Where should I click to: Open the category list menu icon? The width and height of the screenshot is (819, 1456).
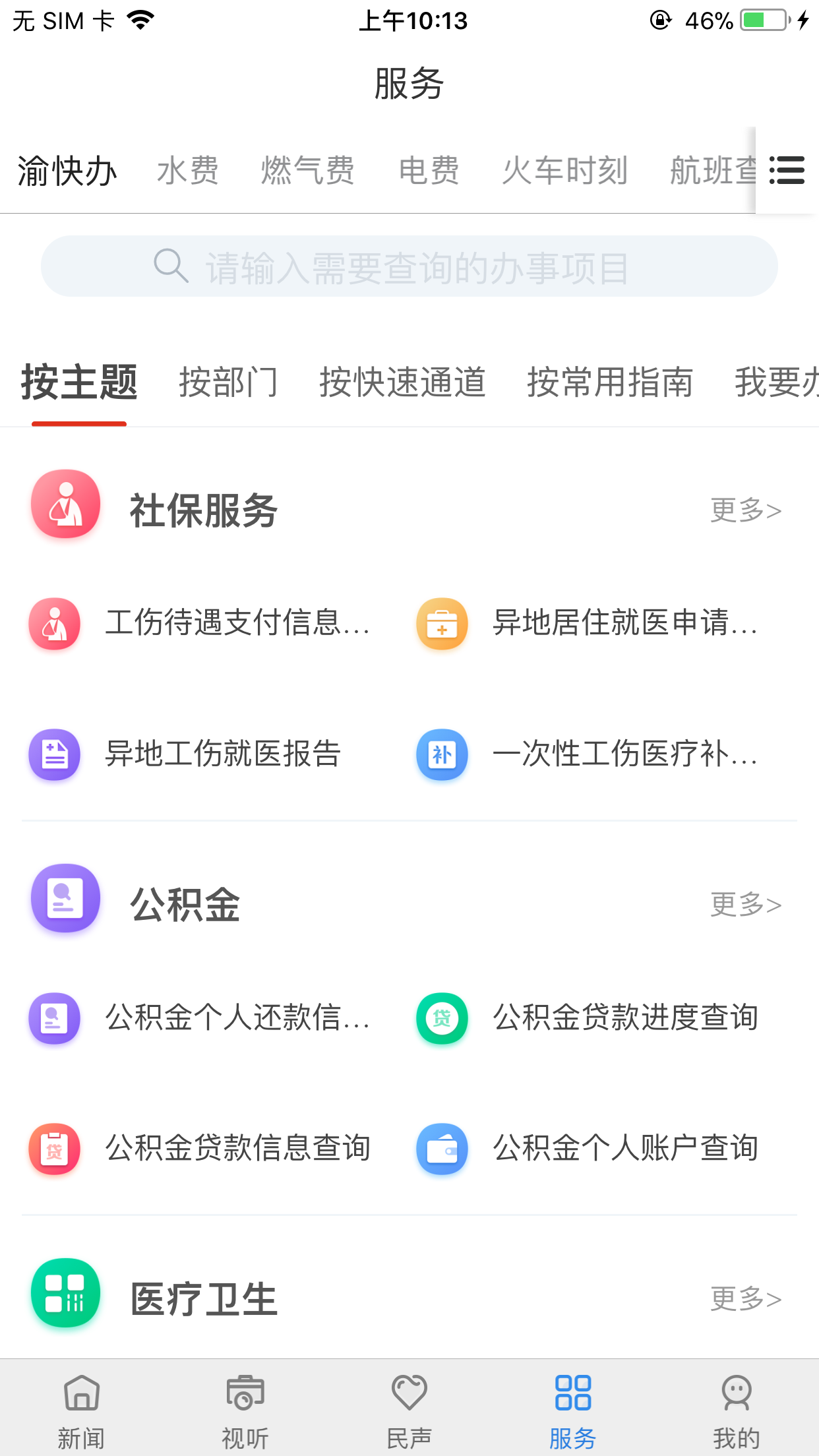pyautogui.click(x=787, y=170)
